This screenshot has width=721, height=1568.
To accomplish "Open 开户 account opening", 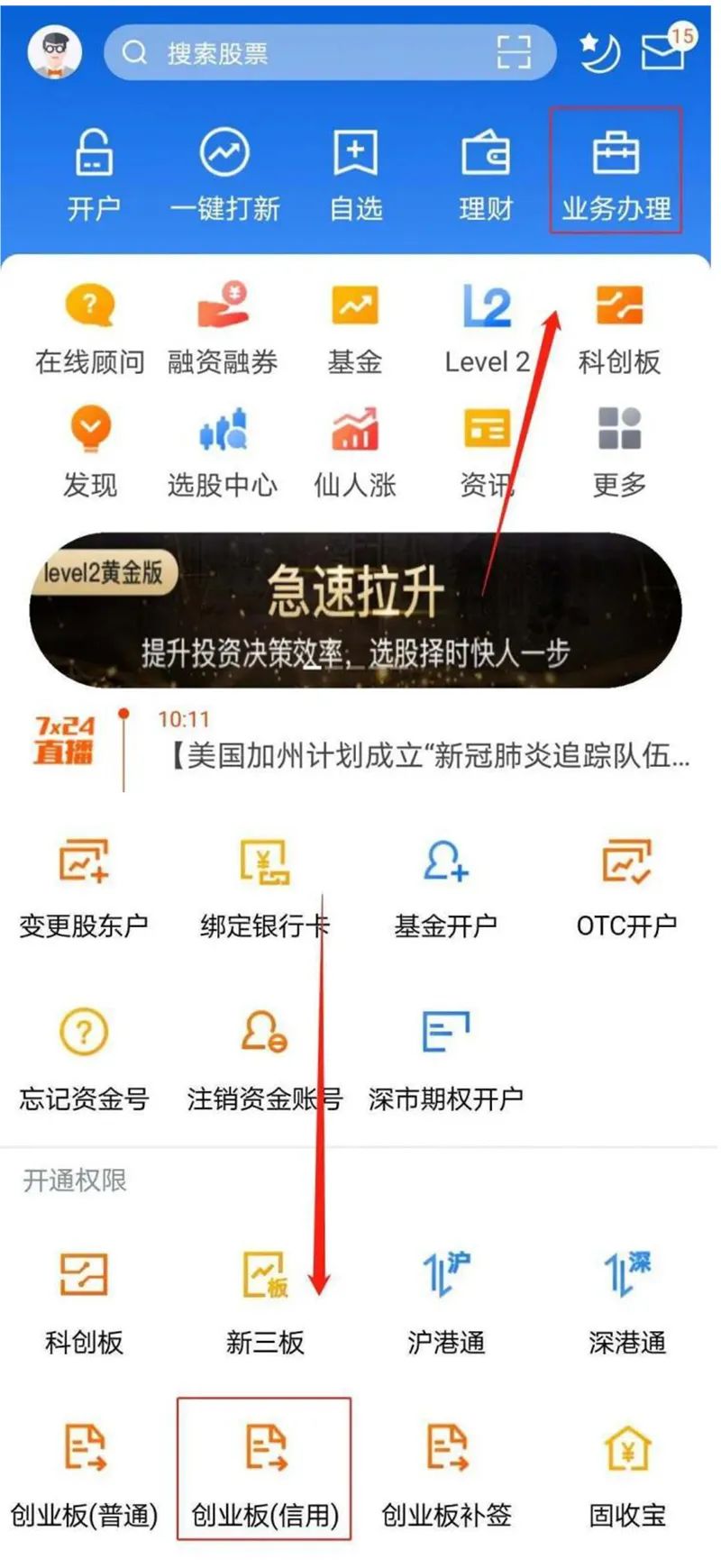I will (x=94, y=176).
